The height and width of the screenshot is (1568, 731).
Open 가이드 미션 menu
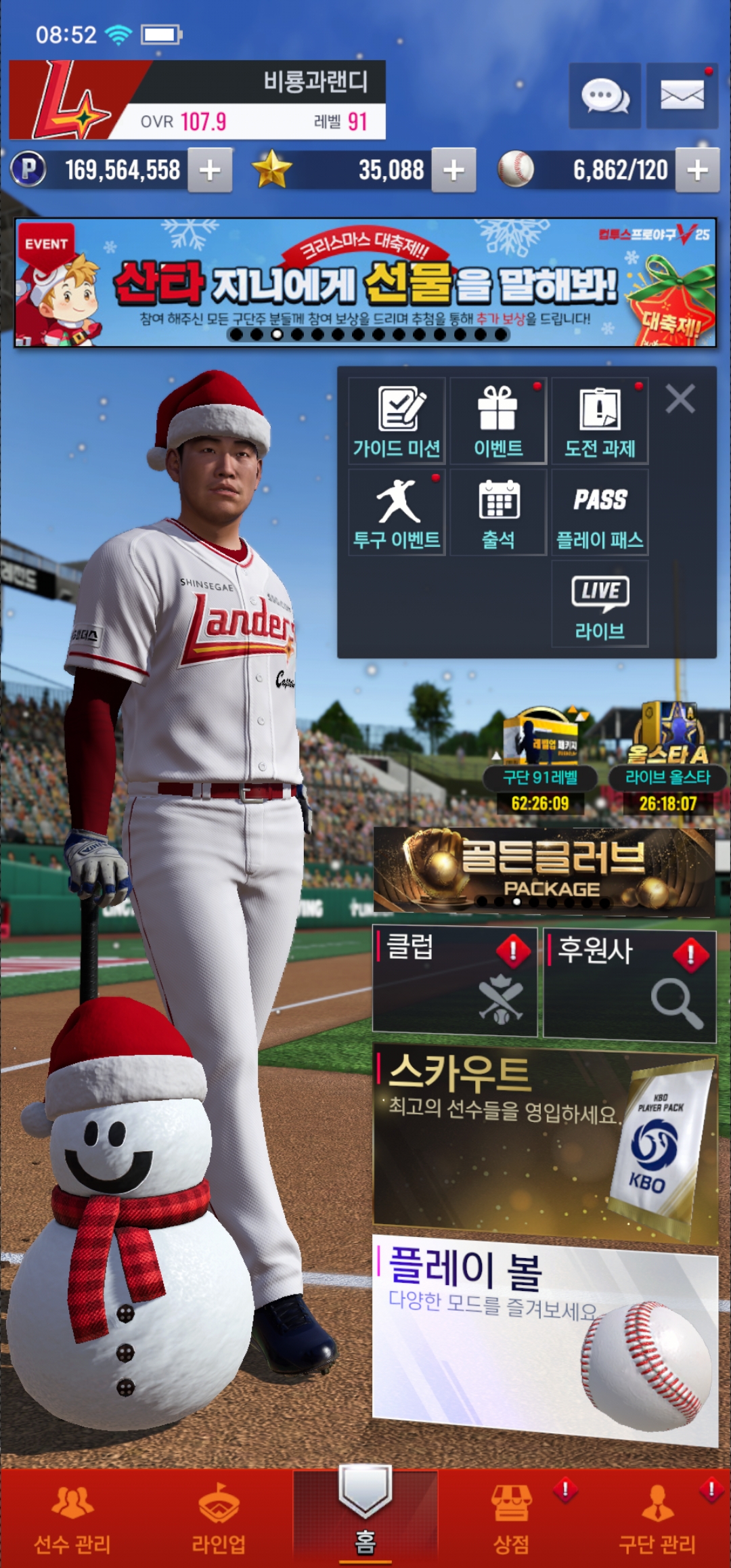pyautogui.click(x=397, y=421)
